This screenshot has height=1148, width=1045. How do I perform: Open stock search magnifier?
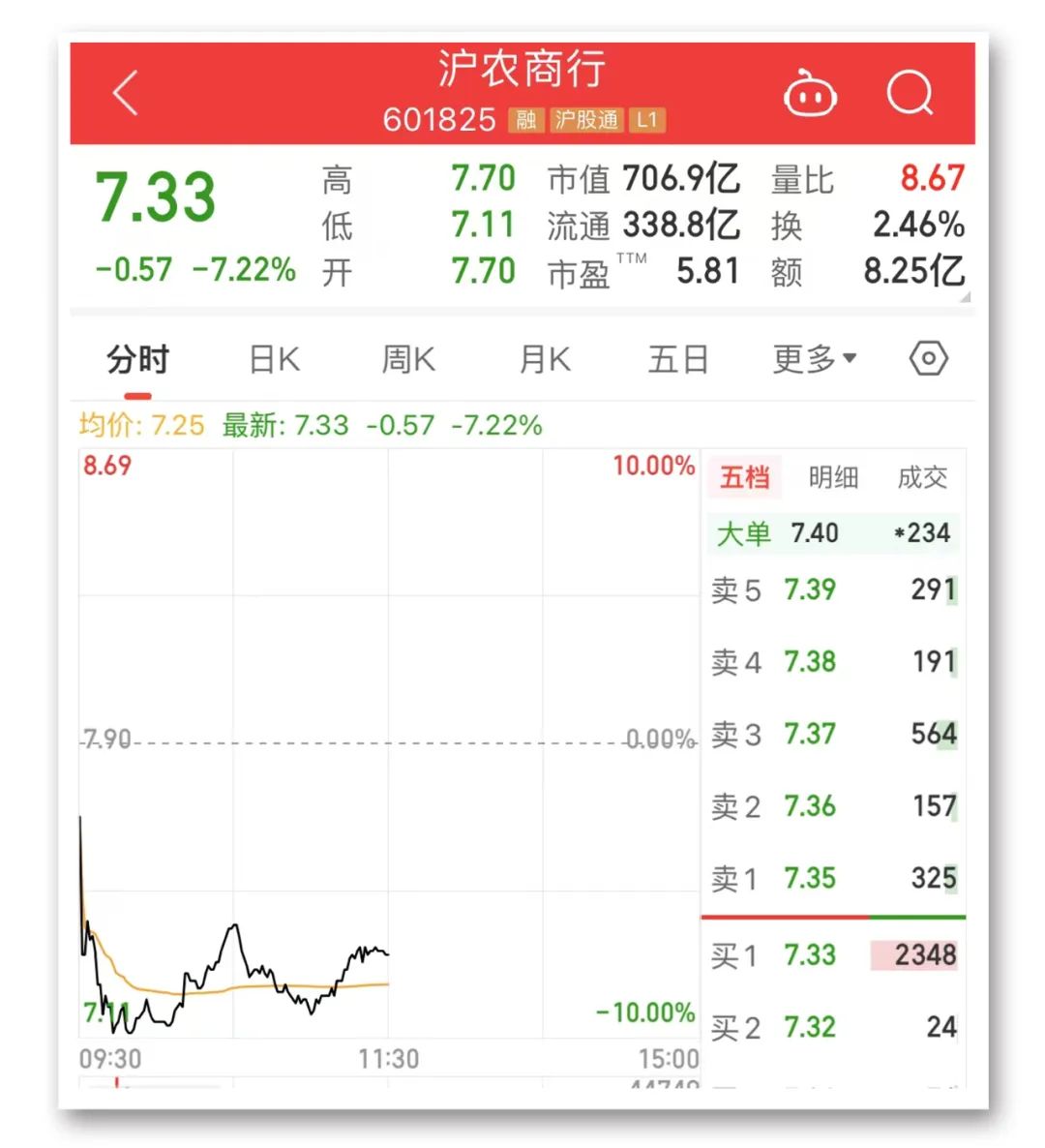[910, 94]
